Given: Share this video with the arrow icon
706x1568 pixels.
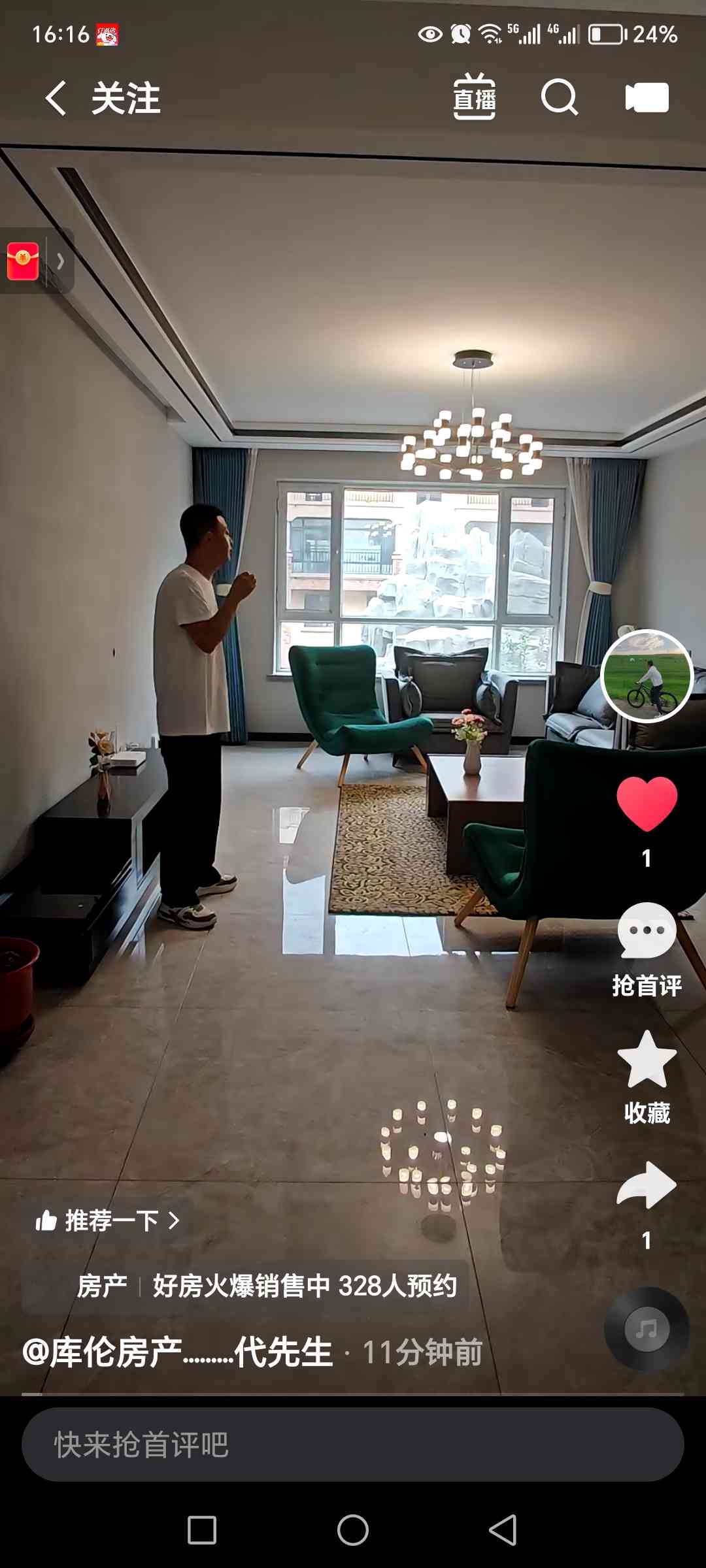Looking at the screenshot, I should click(x=647, y=1186).
